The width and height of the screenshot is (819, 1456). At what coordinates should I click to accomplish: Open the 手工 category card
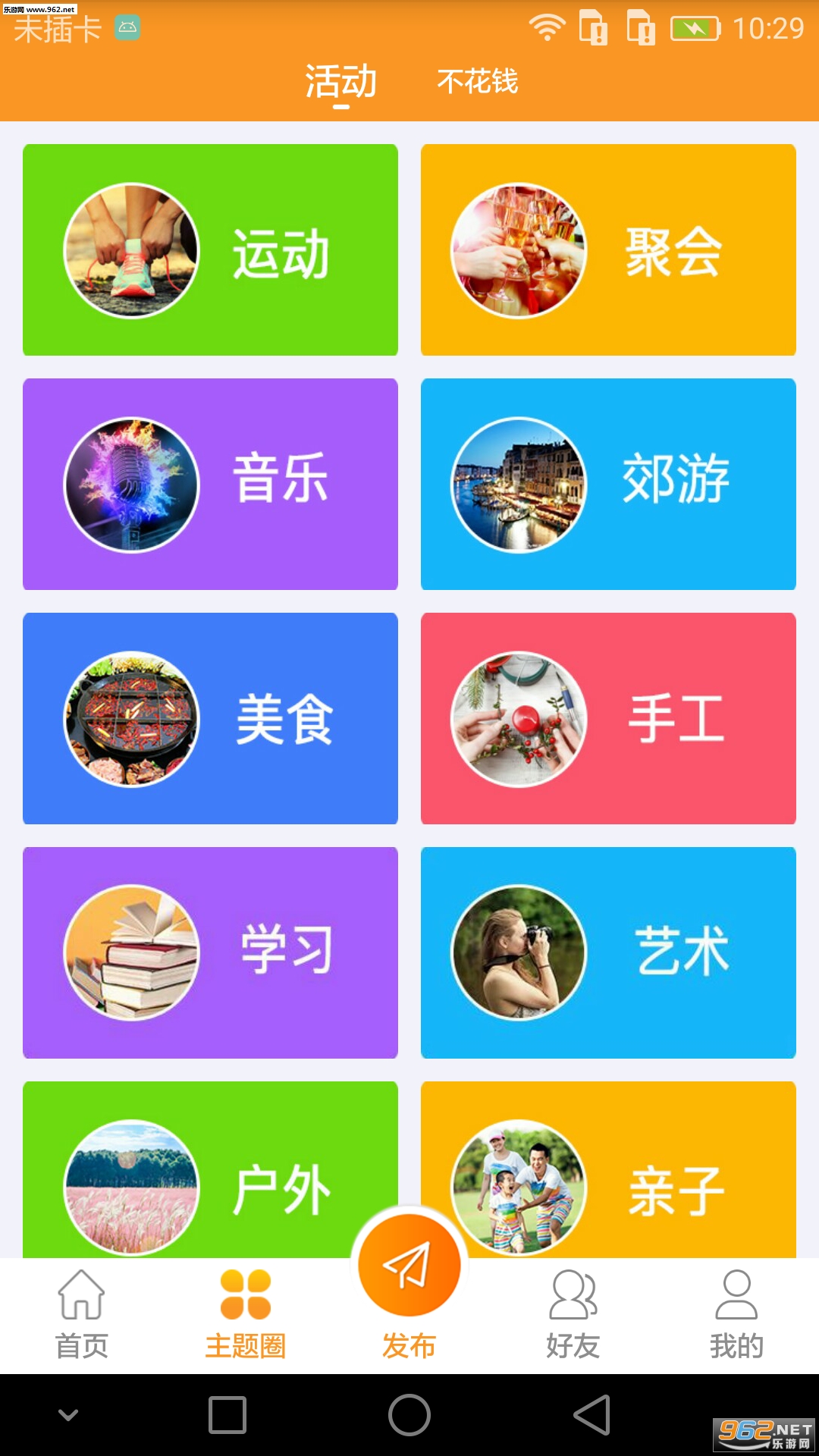(x=608, y=718)
